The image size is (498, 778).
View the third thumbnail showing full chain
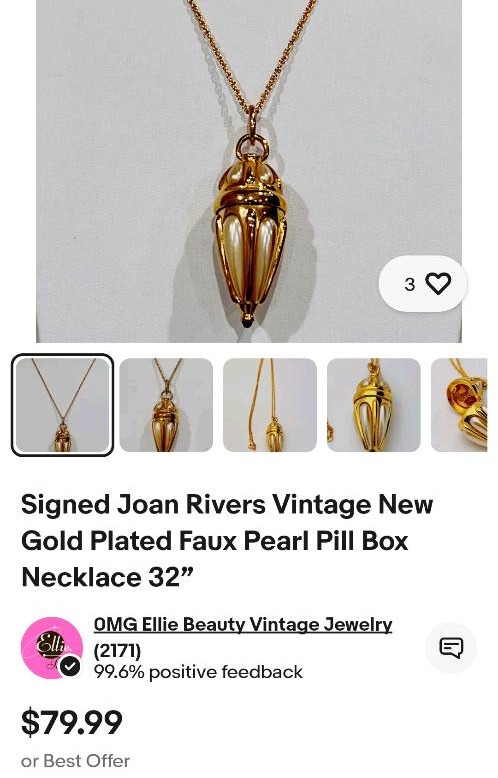[270, 405]
